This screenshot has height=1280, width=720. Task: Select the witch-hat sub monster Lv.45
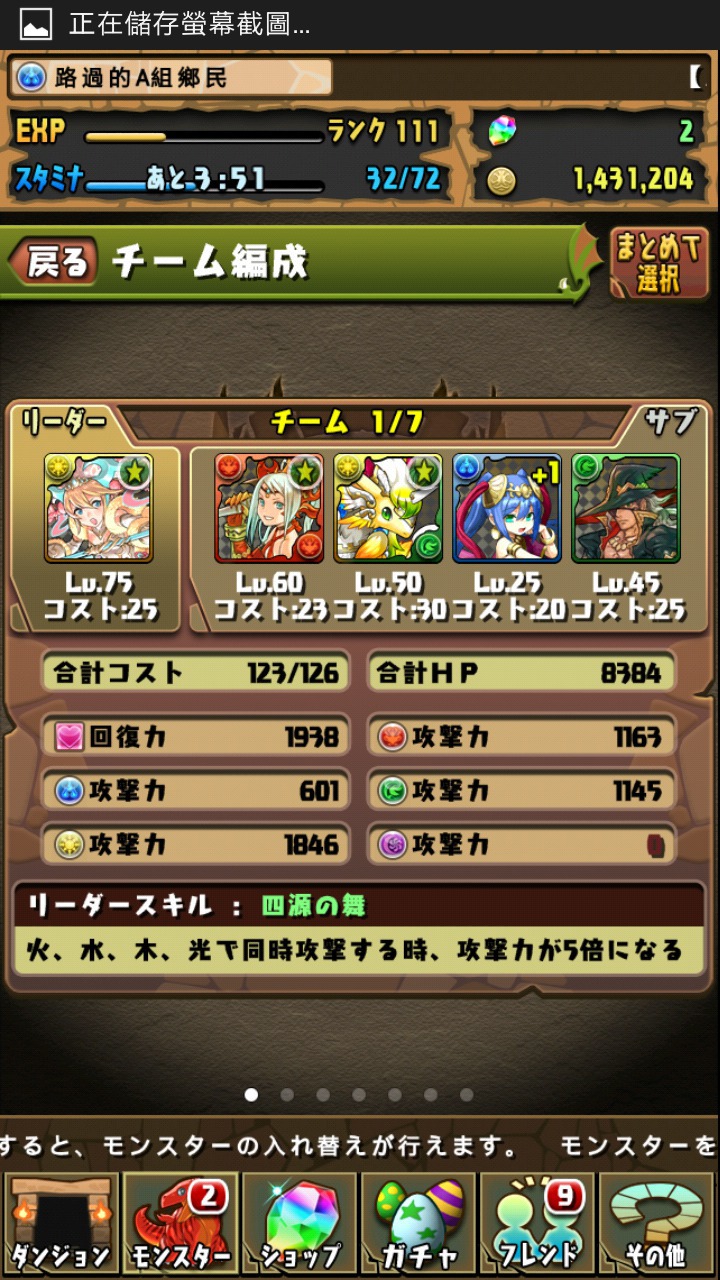point(626,508)
